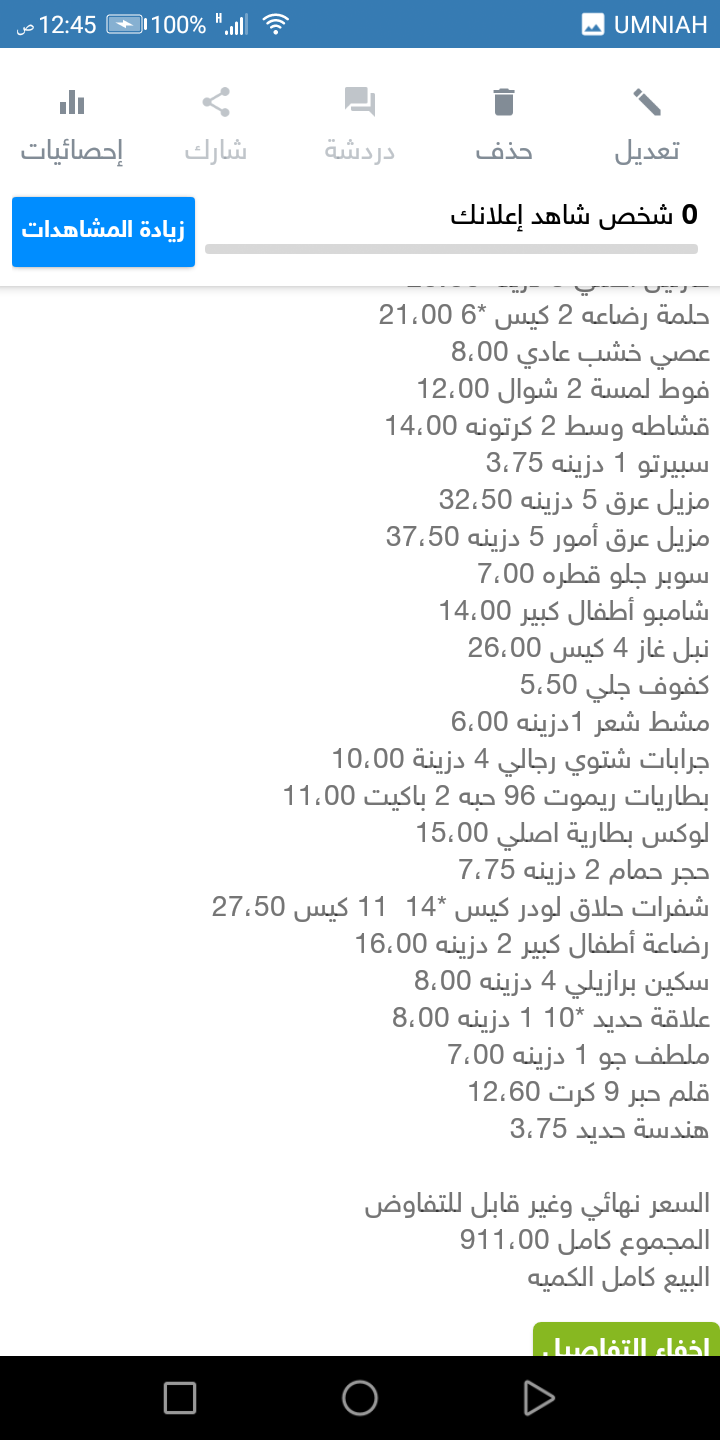Tap زيادة المشاهدات button
Viewport: 720px width, 1440px height.
pyautogui.click(x=104, y=232)
